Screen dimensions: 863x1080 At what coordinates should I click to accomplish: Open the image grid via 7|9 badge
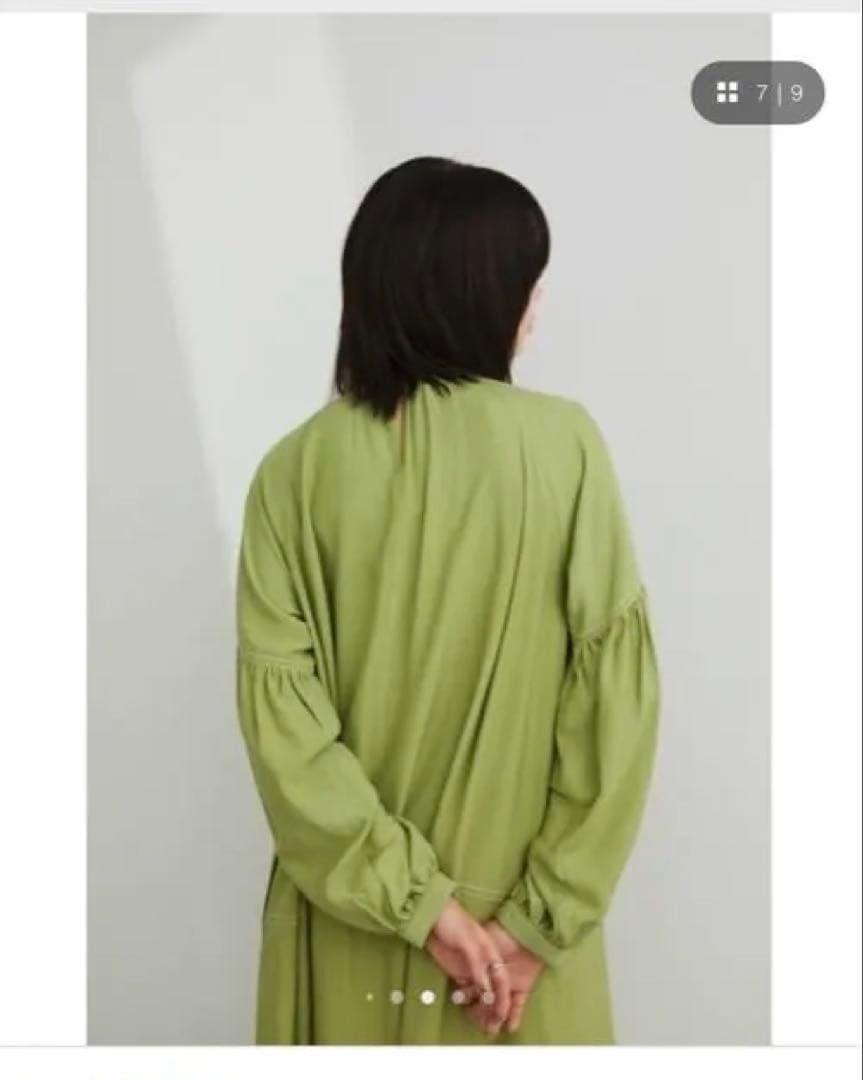coord(758,92)
